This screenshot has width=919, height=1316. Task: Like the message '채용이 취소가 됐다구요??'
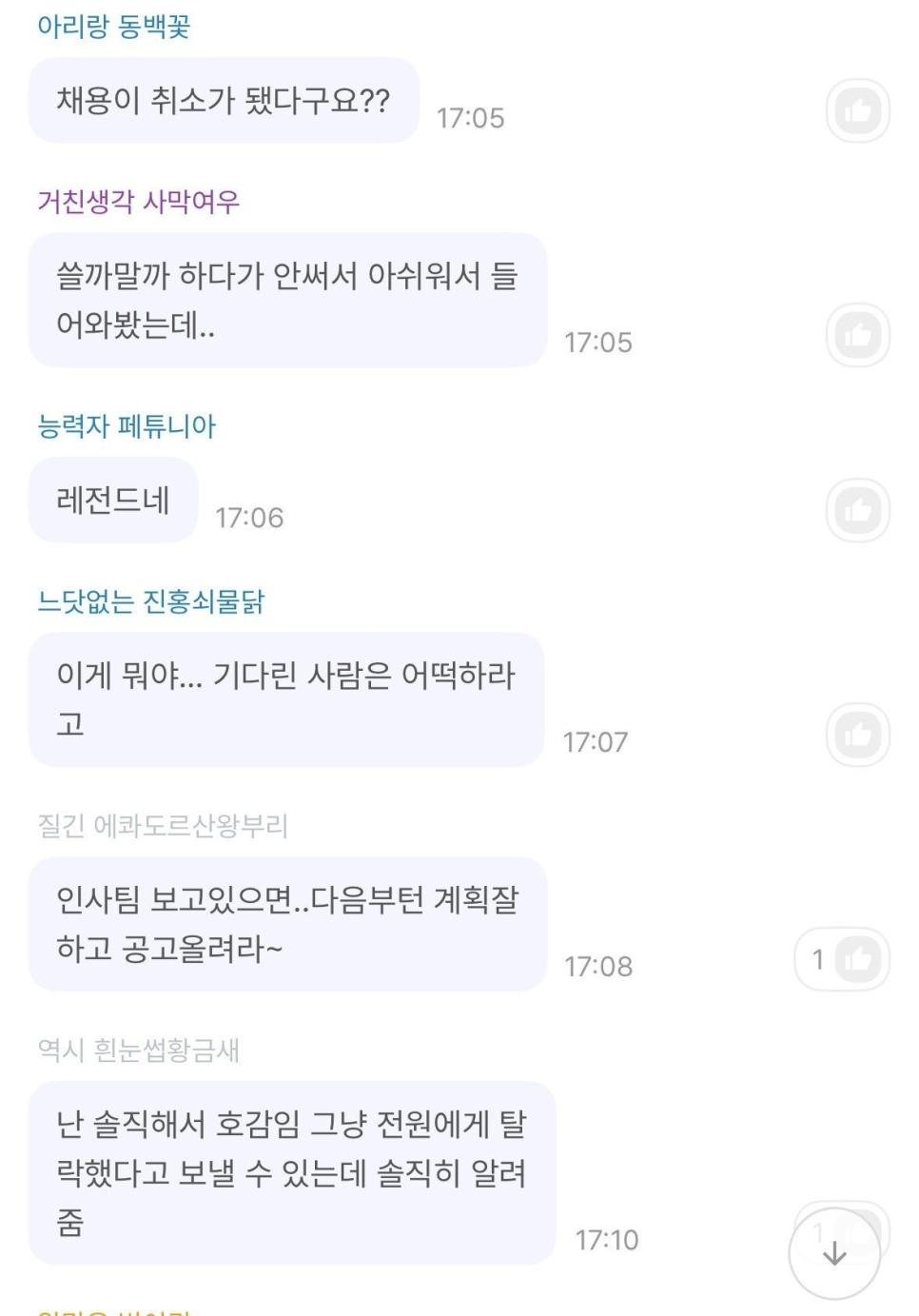click(857, 111)
